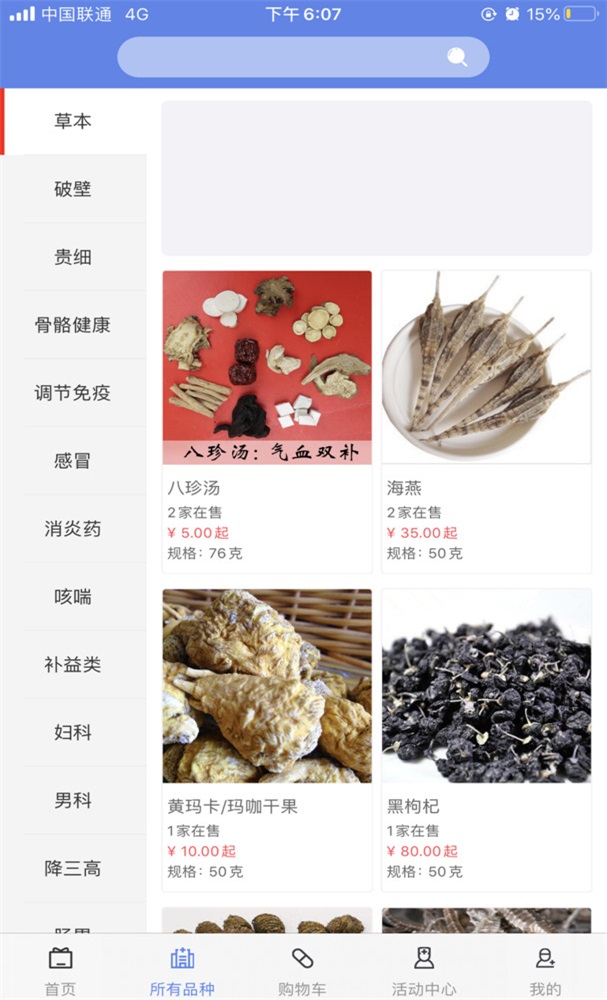View the 黑枸杞 product card
The image size is (607, 1000).
tap(486, 738)
